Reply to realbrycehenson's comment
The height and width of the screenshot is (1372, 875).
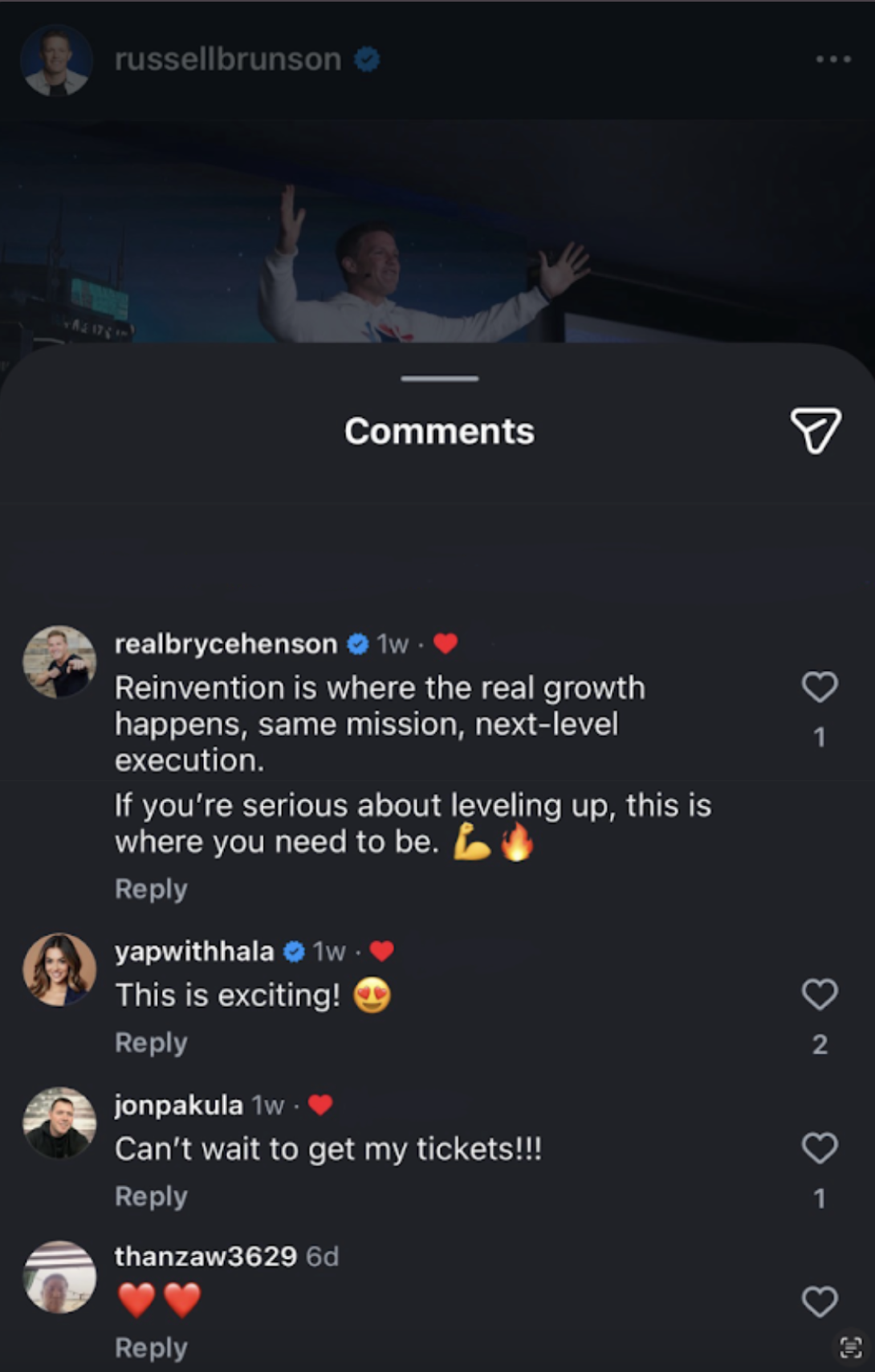151,889
